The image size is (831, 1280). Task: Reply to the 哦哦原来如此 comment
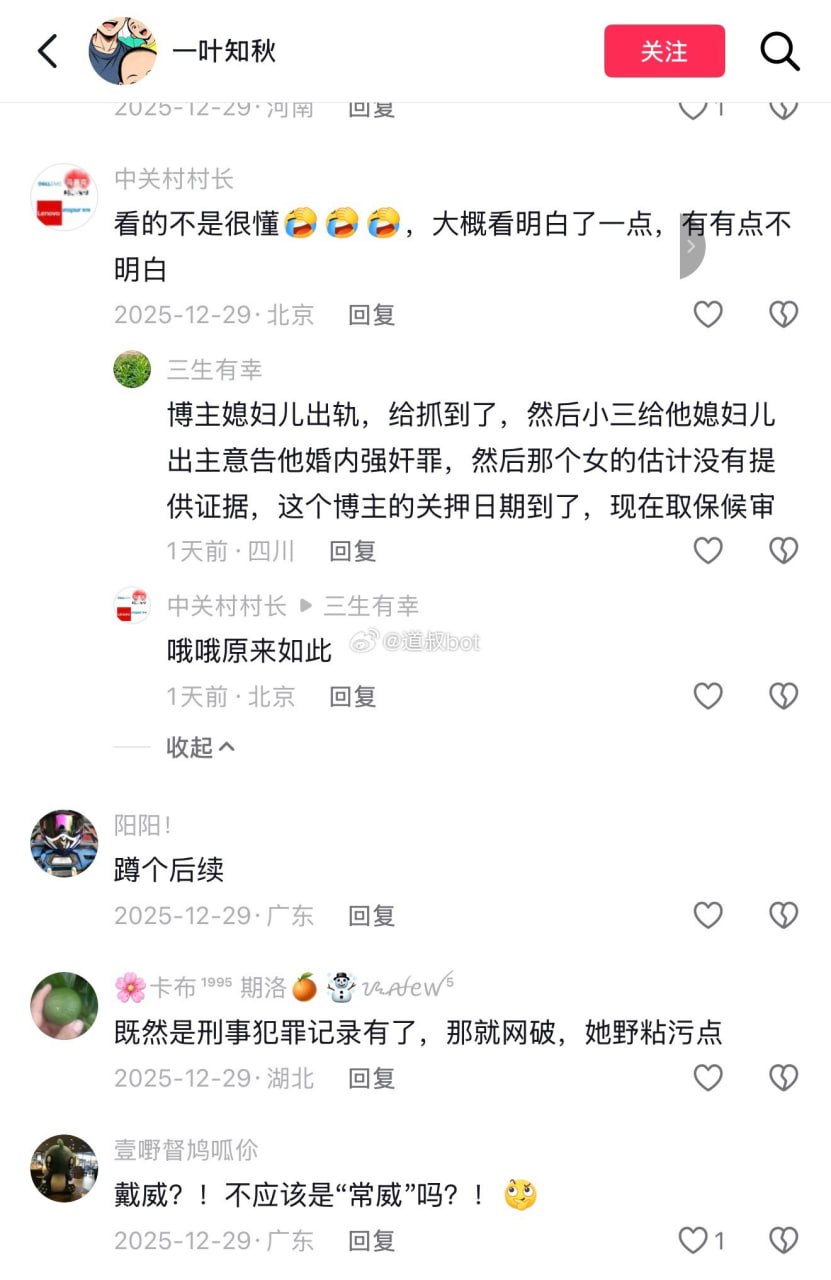tap(352, 696)
